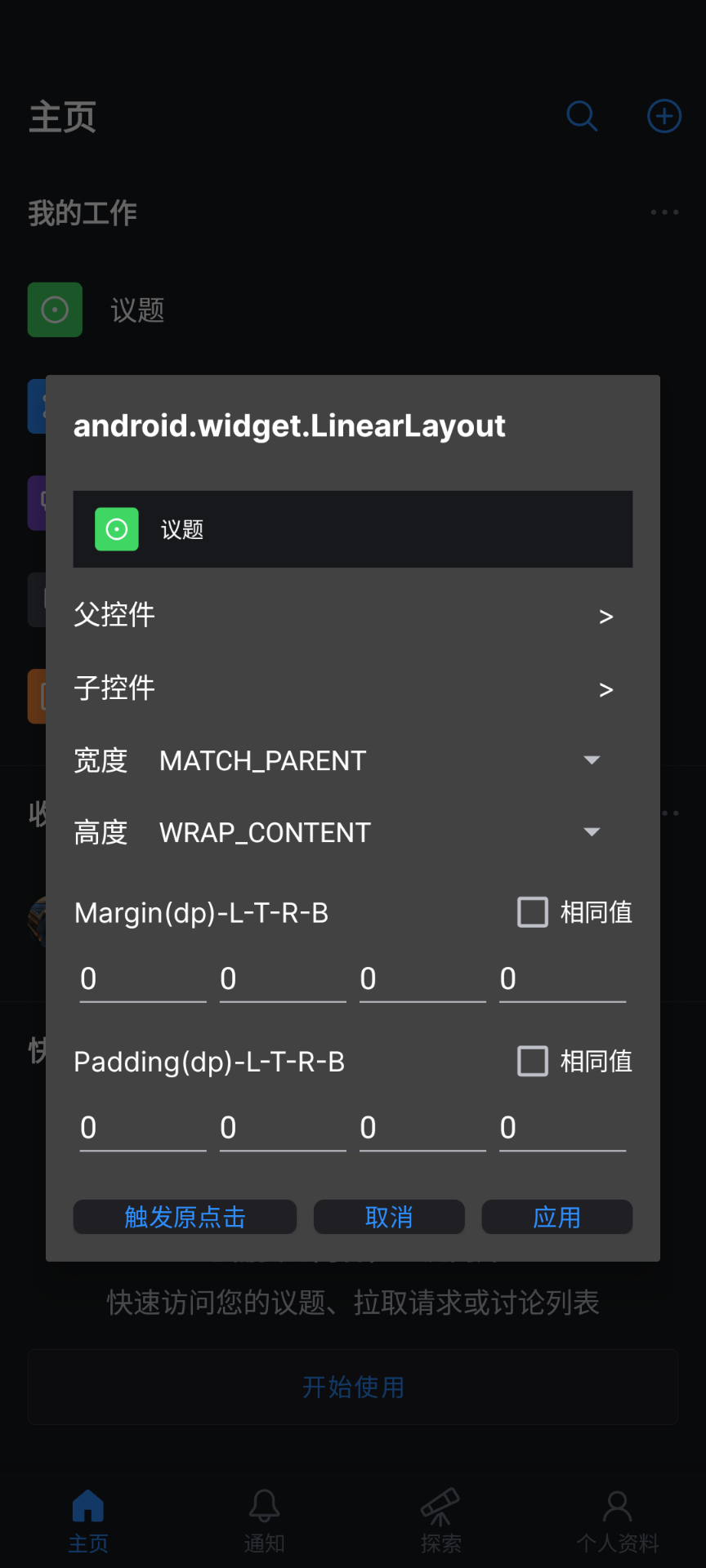The image size is (706, 1568).
Task: Apply changes with 应用
Action: [557, 1217]
